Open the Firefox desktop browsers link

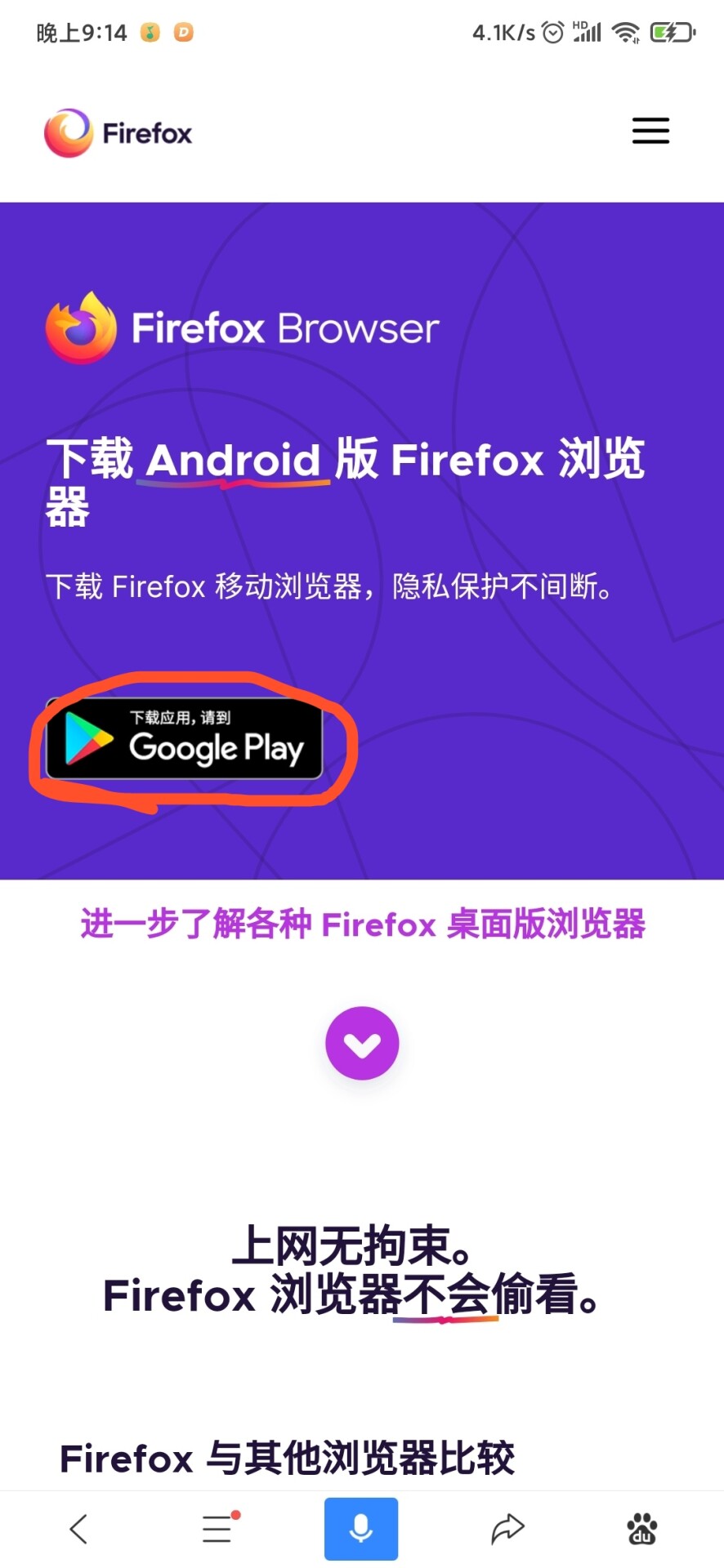click(363, 924)
